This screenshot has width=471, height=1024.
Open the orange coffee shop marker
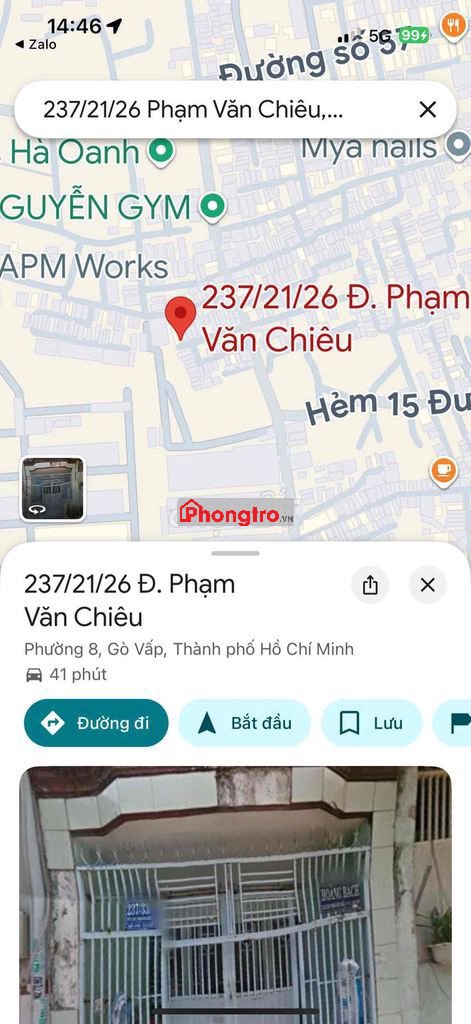click(x=444, y=472)
